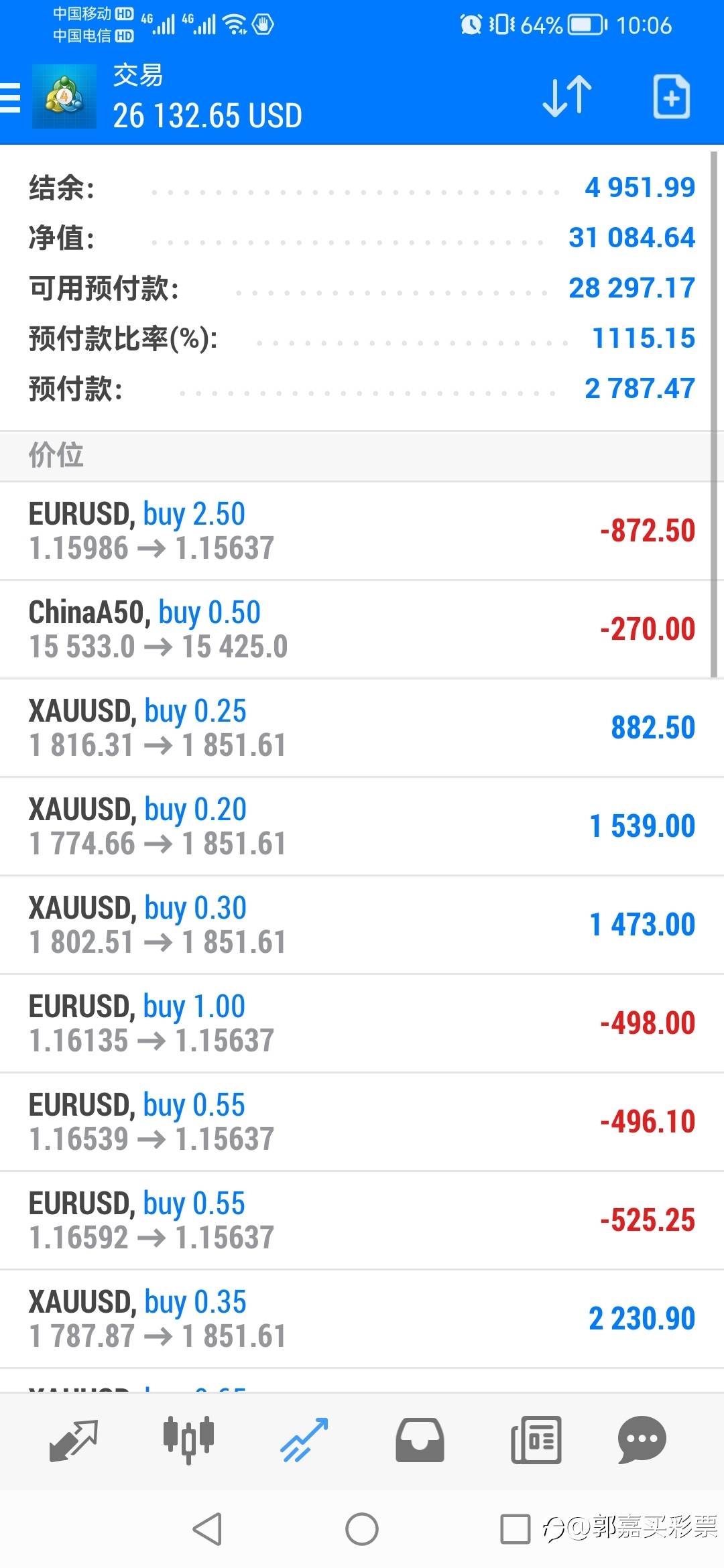Open the chat messages tab
724x1568 pixels.
pos(642,1440)
